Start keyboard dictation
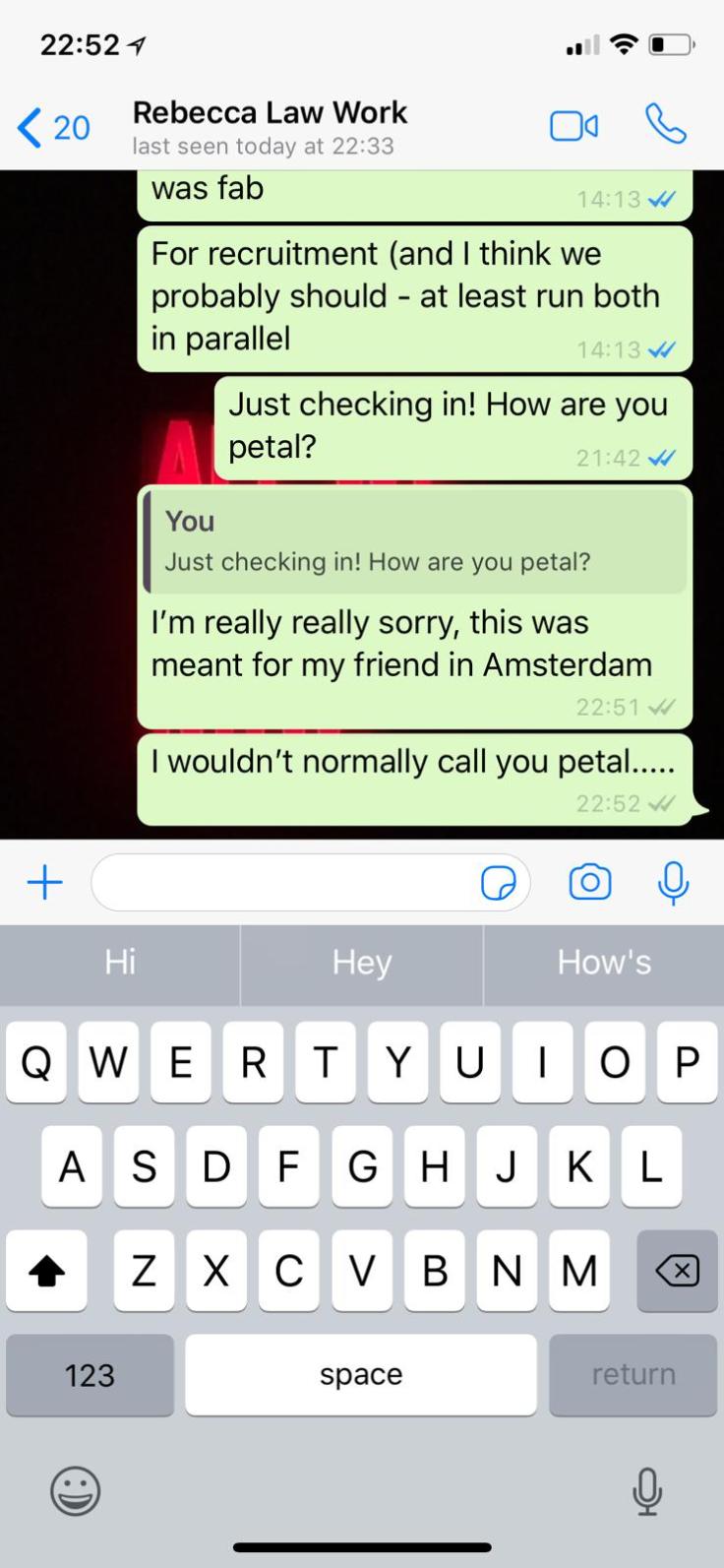This screenshot has height=1568, width=724. pyautogui.click(x=646, y=1490)
